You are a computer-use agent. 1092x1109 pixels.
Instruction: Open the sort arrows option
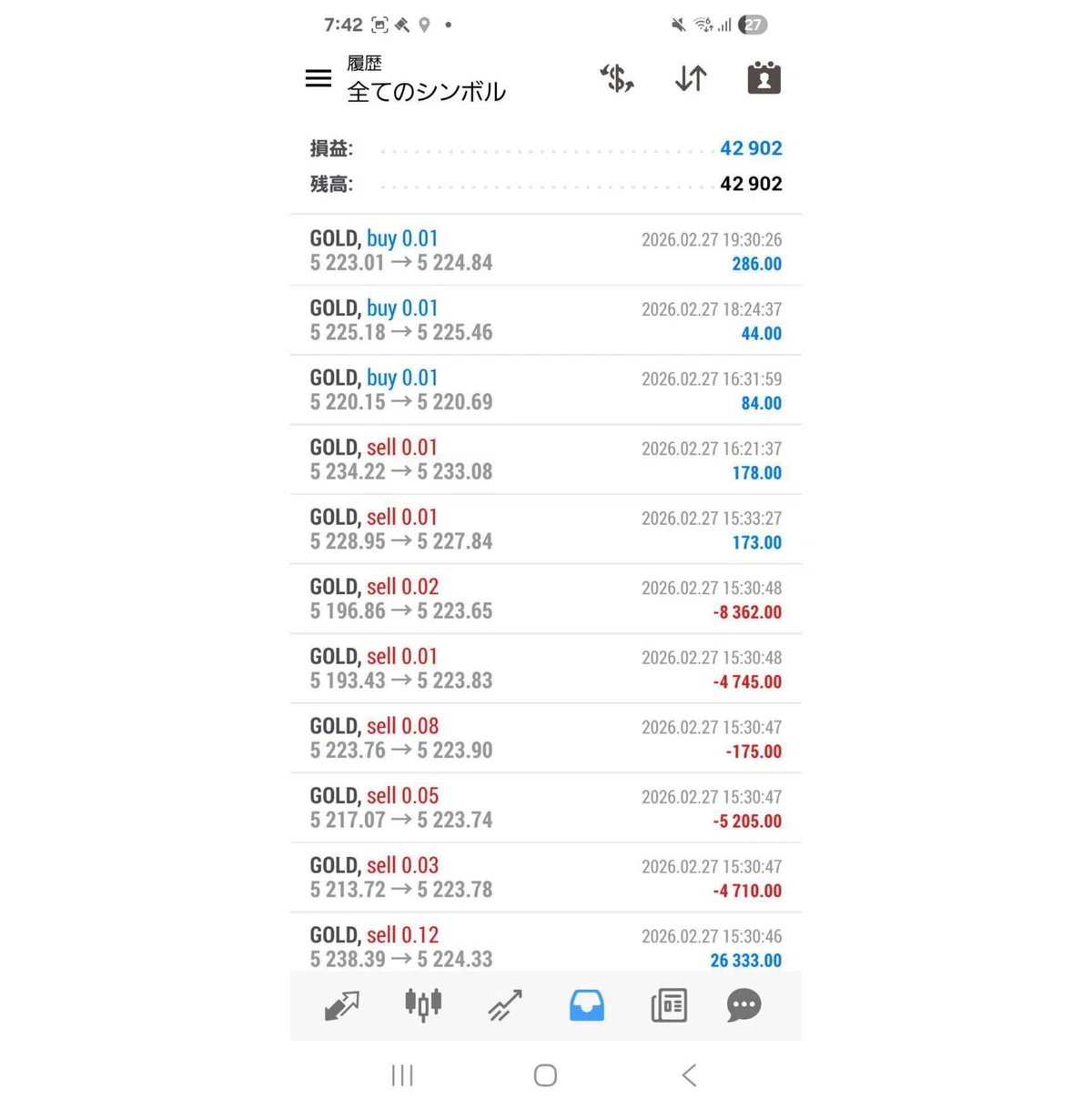pos(691,78)
